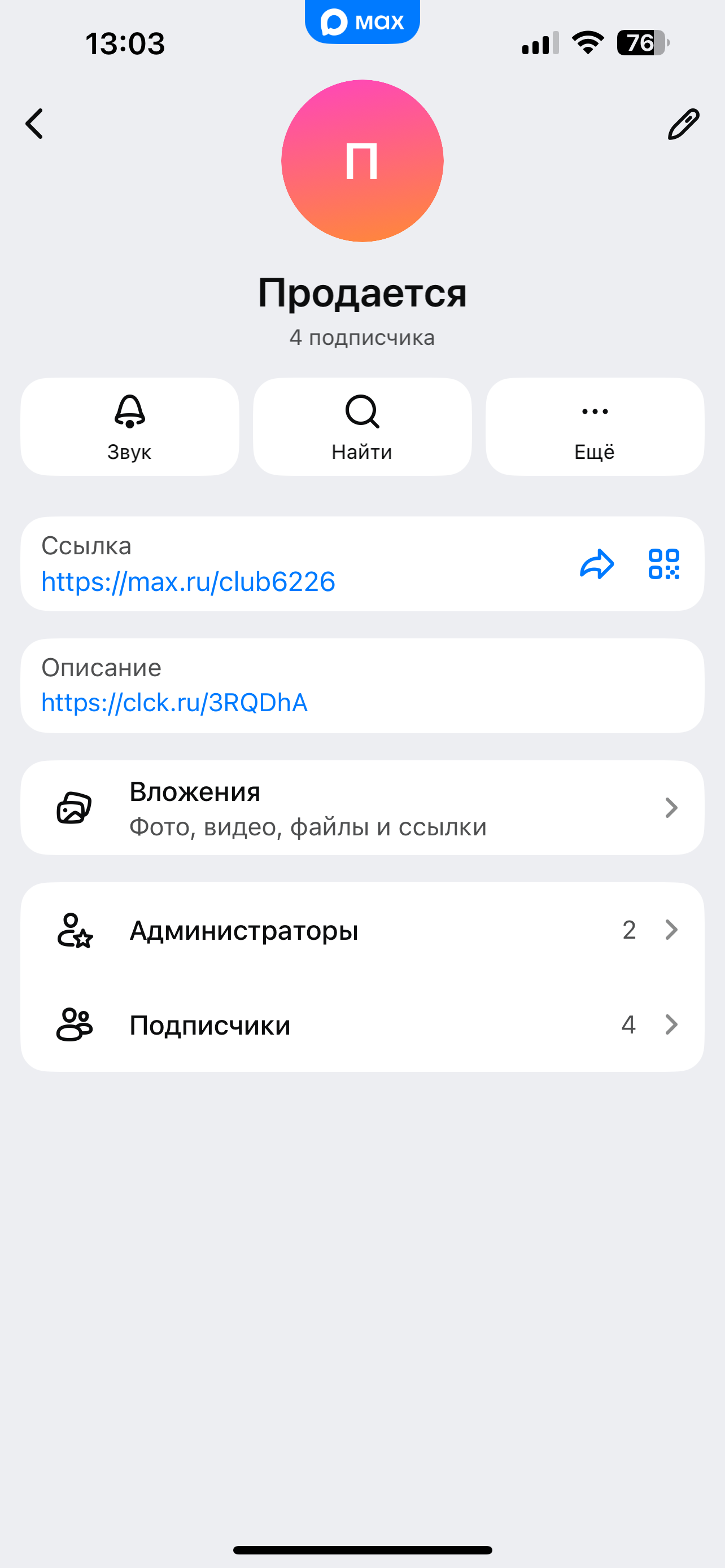Tap Найти to search in the channel
Screen dimensions: 725x1568
pyautogui.click(x=362, y=427)
